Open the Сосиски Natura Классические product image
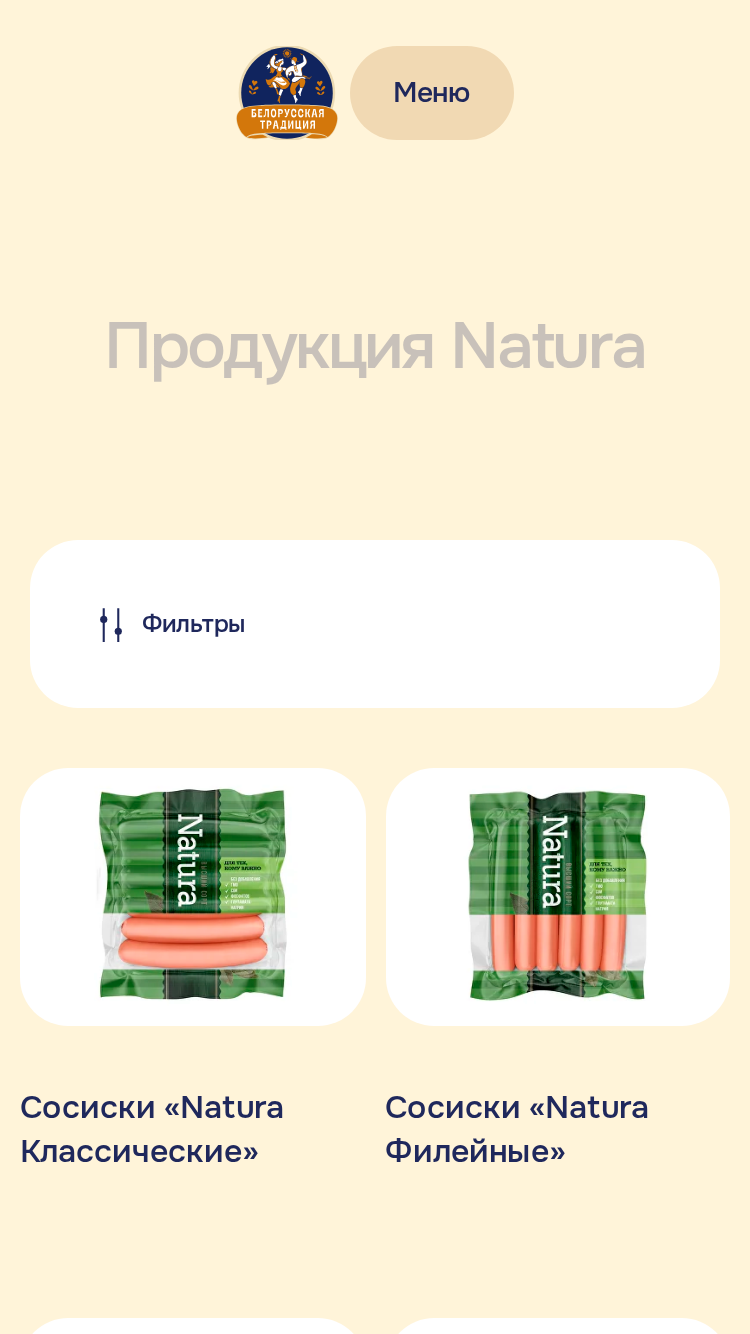Viewport: 750px width, 1334px height. 192,896
